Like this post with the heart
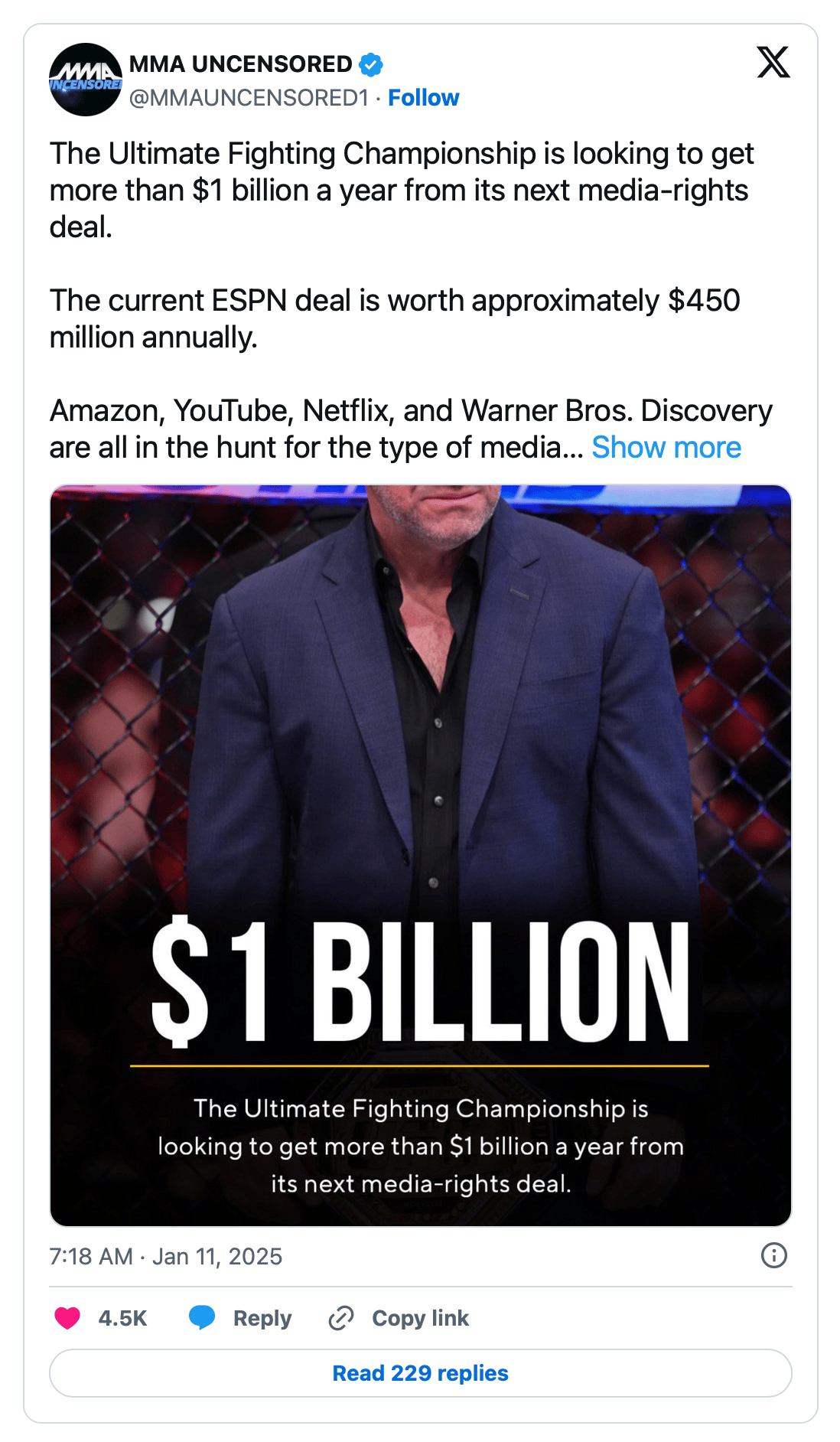This screenshot has height=1442, width=840. coord(68,1317)
